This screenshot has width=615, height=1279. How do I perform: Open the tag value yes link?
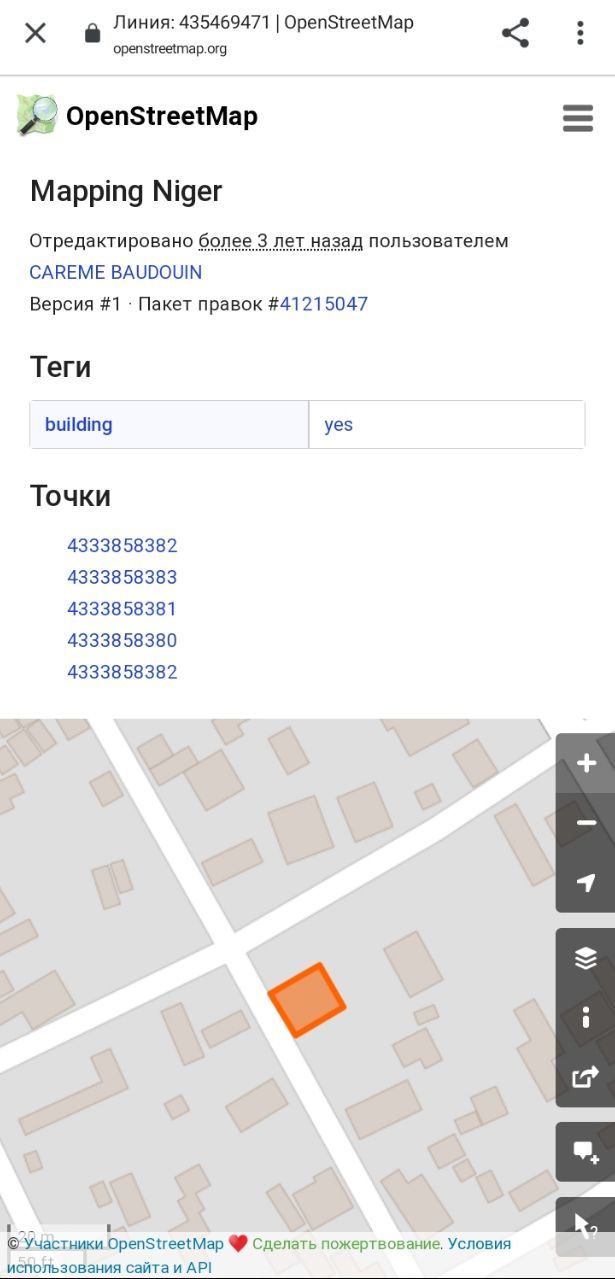click(x=338, y=424)
